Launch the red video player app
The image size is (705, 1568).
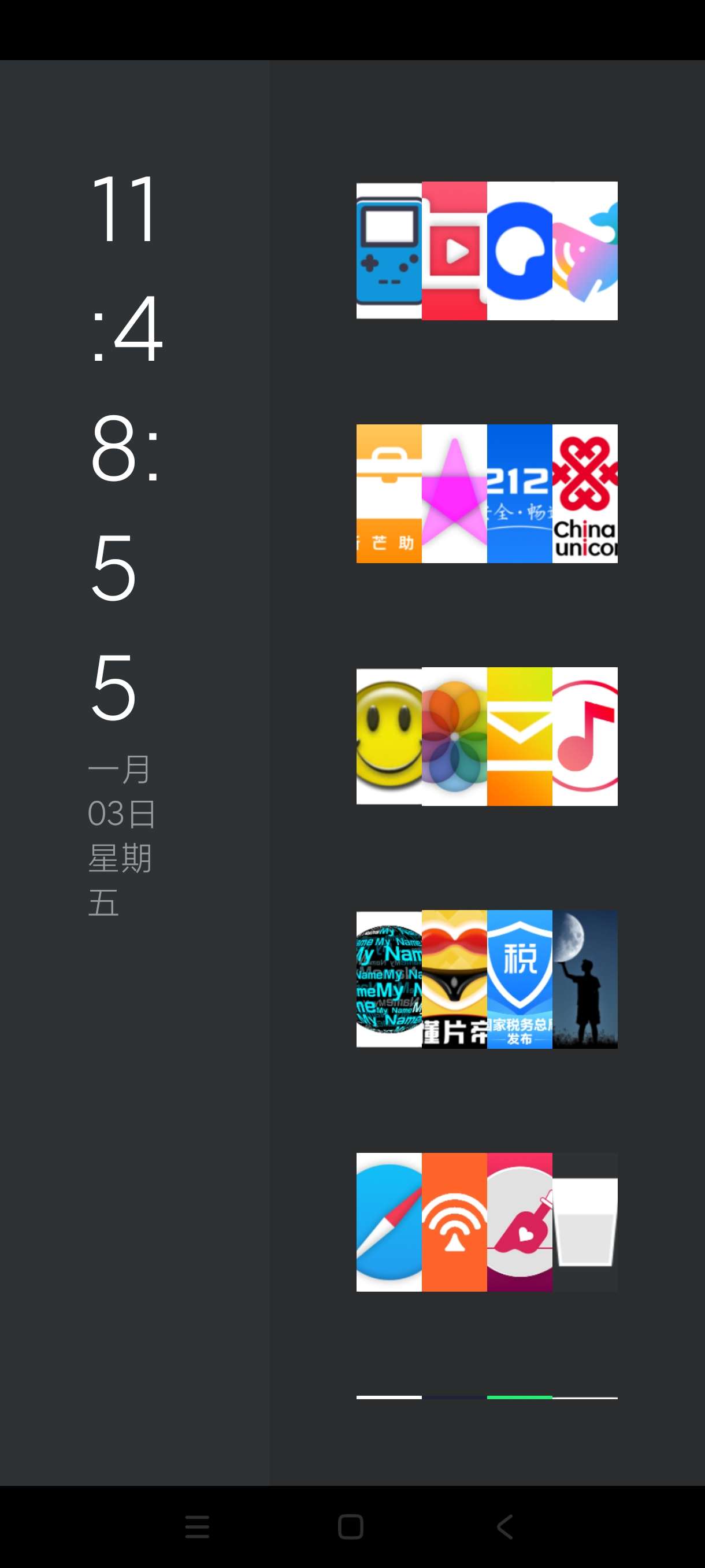pyautogui.click(x=454, y=251)
